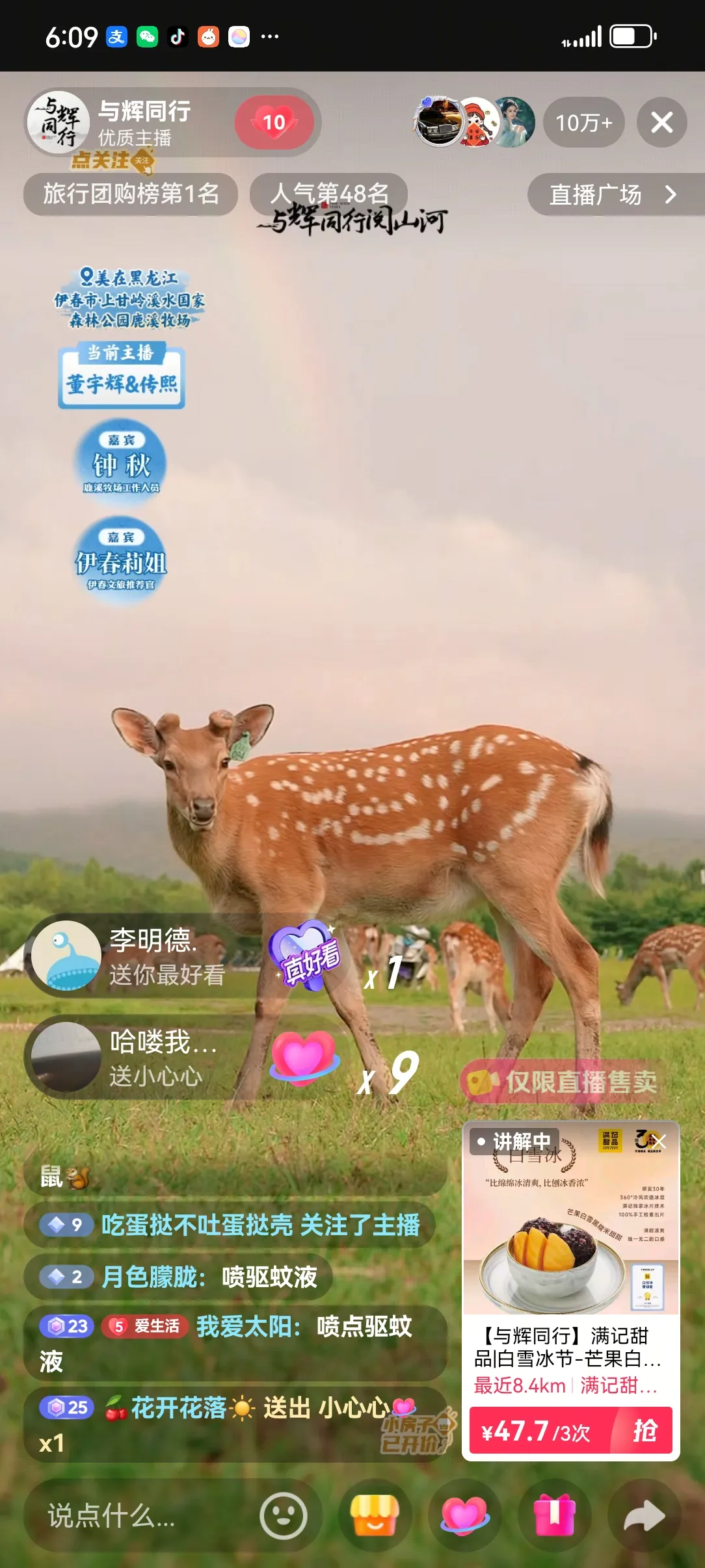This screenshot has width=705, height=1568.
Task: Tap the red heart follow button showing 10
Action: [274, 122]
